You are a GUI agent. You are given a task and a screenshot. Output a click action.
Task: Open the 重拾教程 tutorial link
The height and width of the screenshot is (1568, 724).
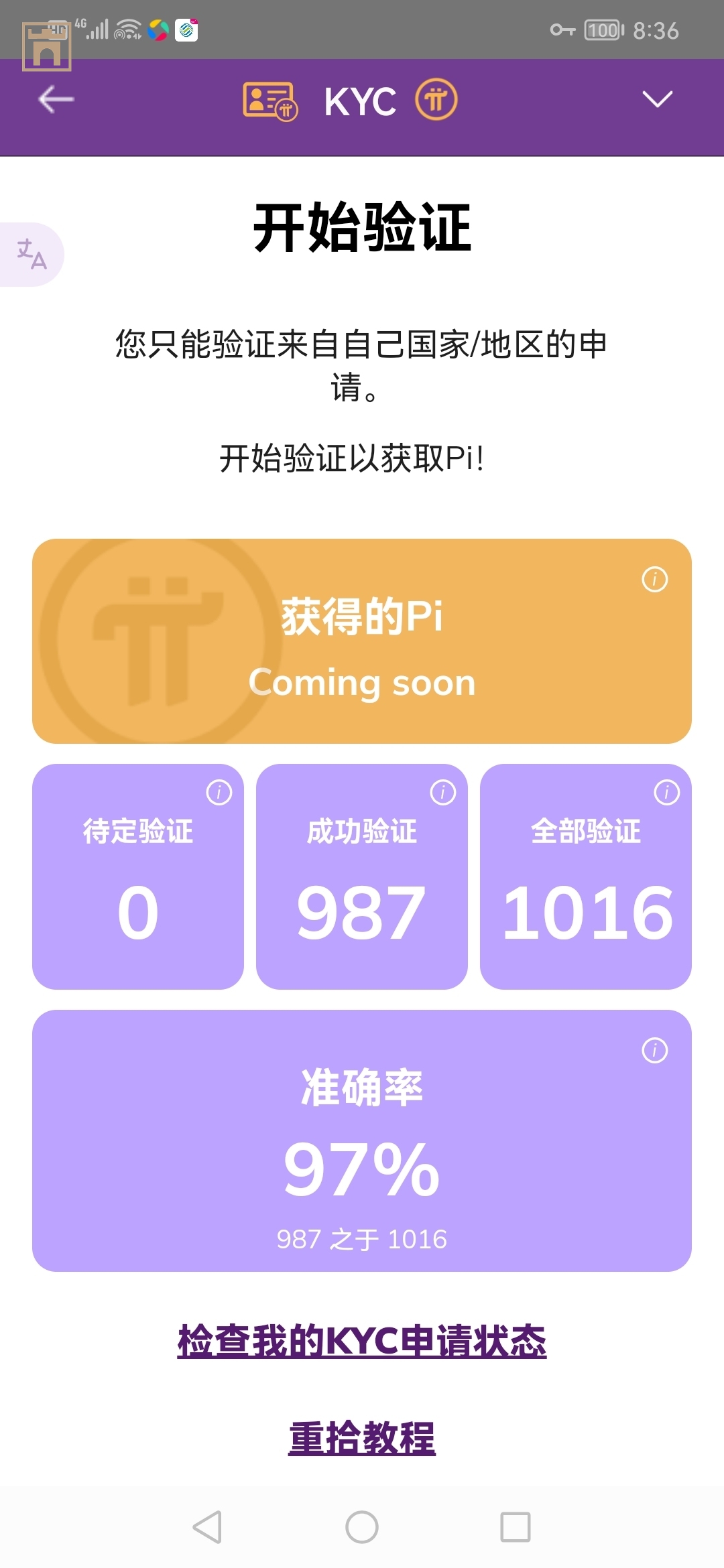tap(362, 1439)
